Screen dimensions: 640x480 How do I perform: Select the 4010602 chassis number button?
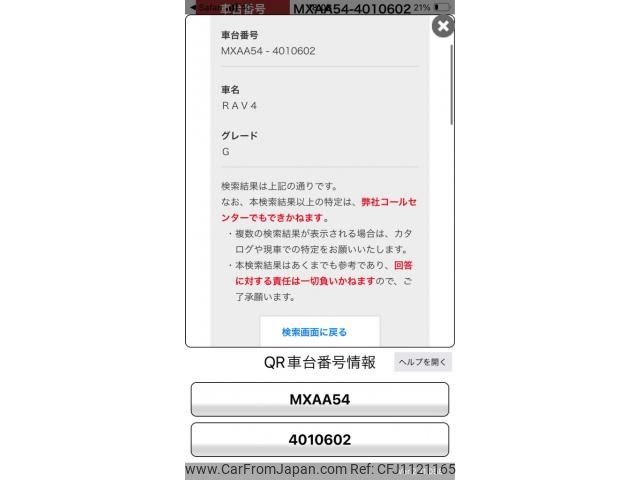coord(319,439)
